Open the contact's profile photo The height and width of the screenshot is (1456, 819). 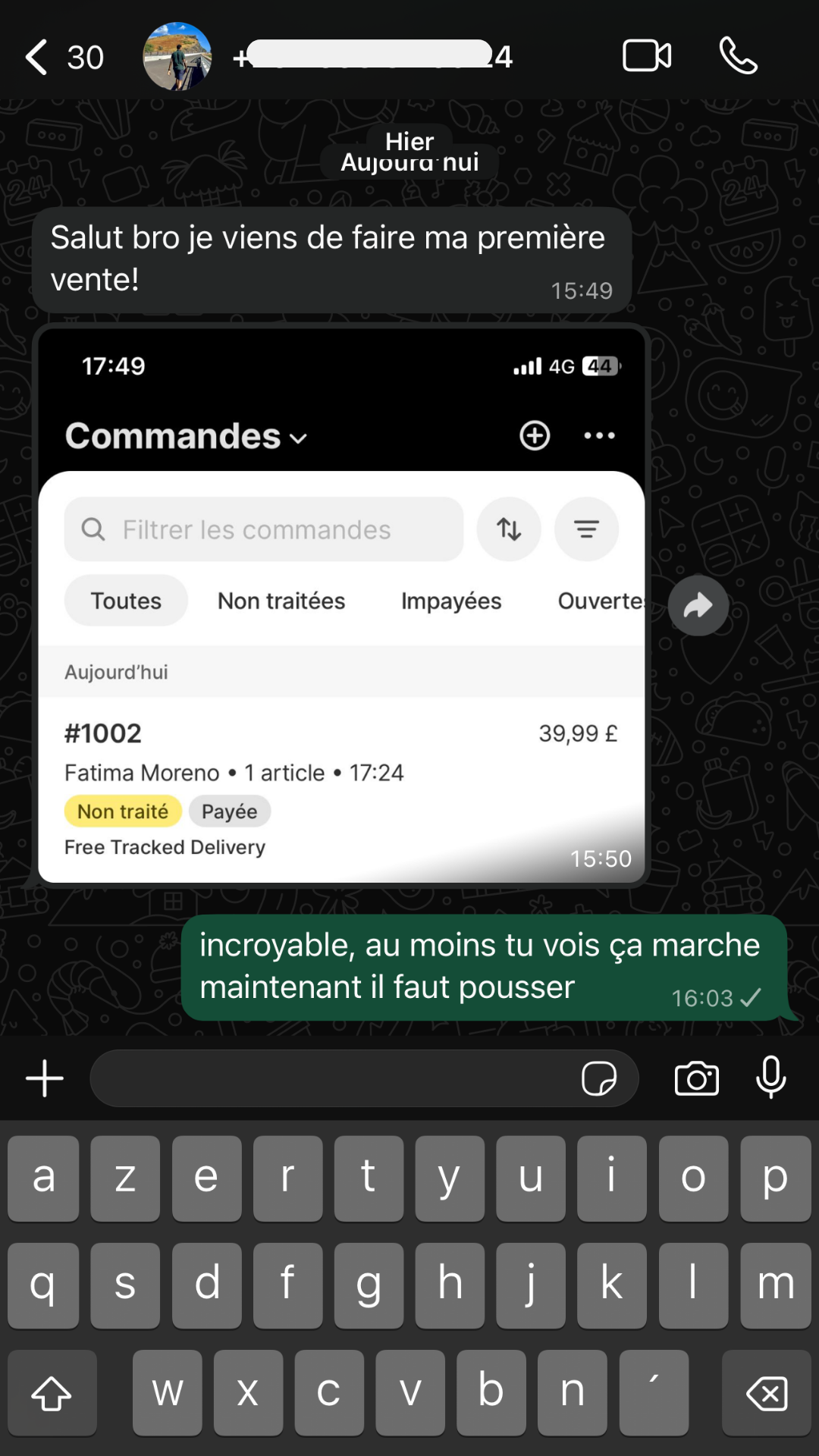(x=177, y=57)
